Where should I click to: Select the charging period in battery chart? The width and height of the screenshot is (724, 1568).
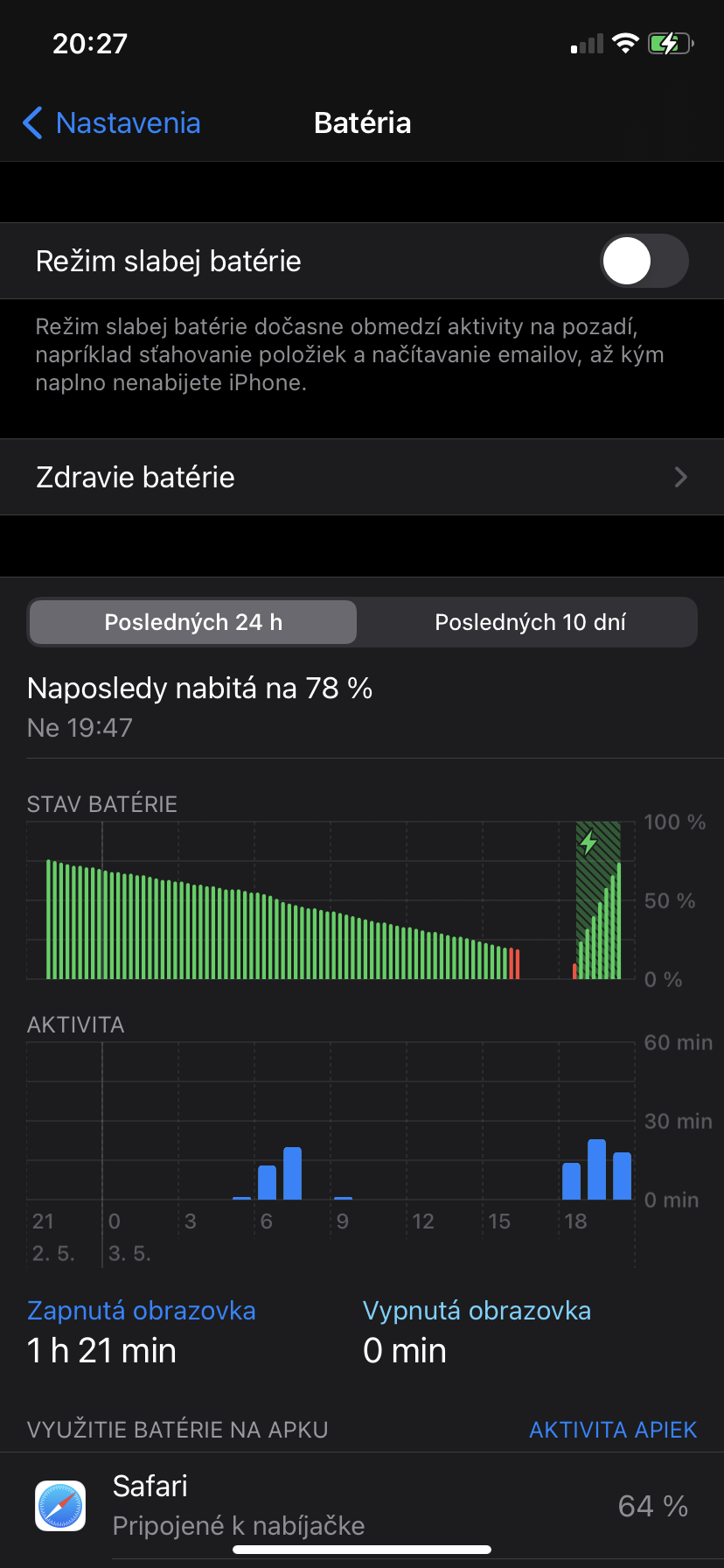[598, 901]
